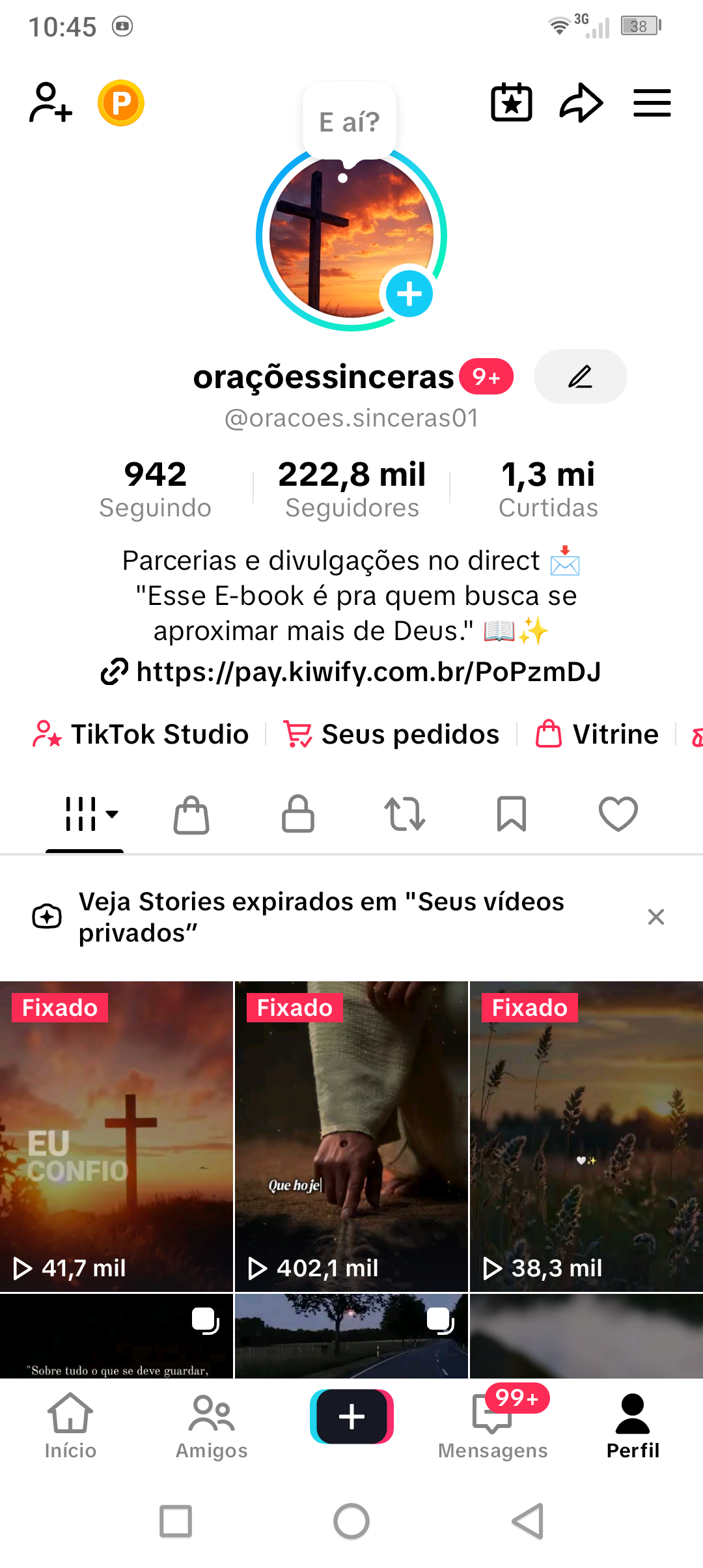
Task: Show liked videos heart tab
Action: [x=618, y=814]
